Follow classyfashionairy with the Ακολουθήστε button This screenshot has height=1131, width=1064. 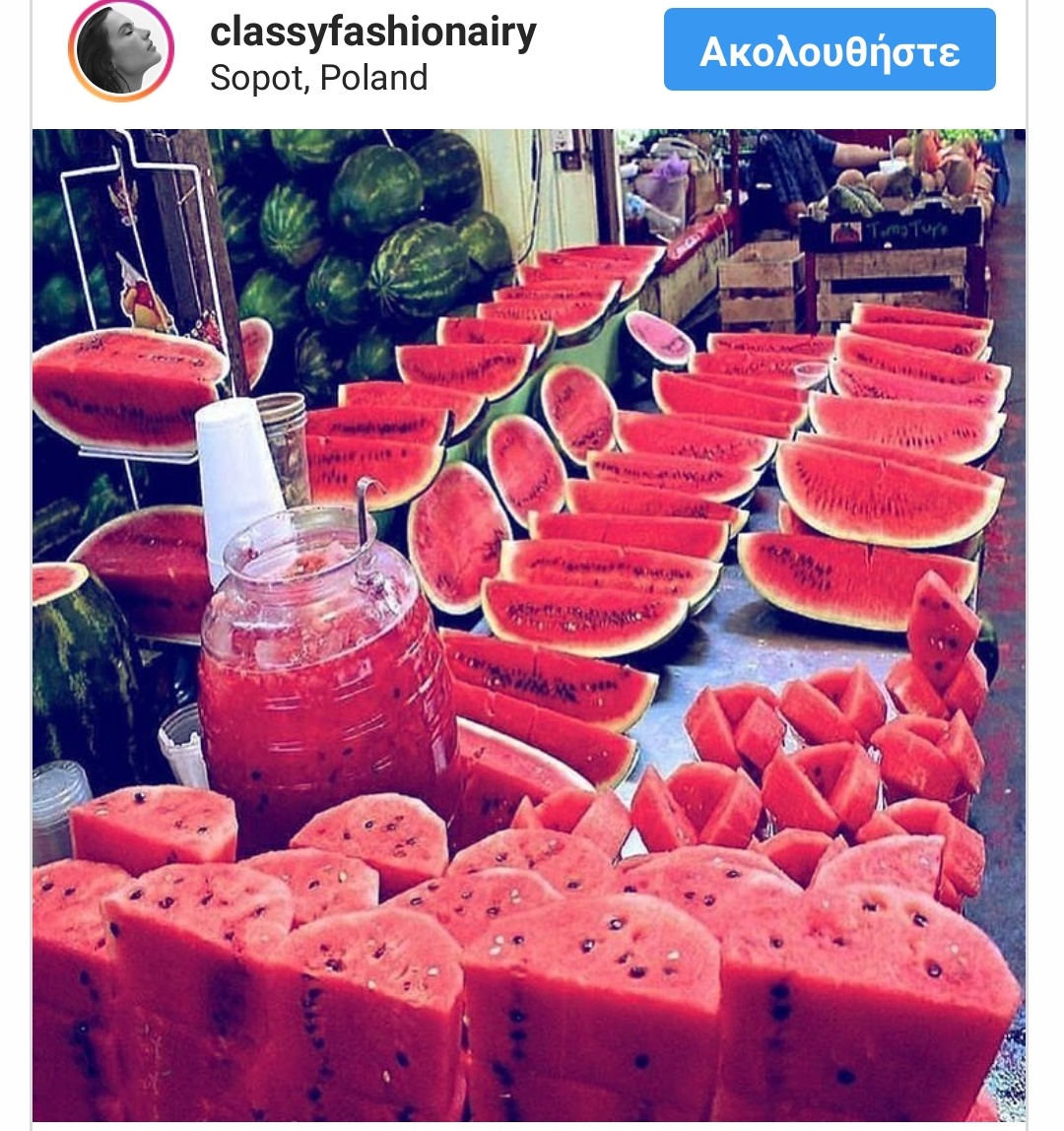[829, 50]
